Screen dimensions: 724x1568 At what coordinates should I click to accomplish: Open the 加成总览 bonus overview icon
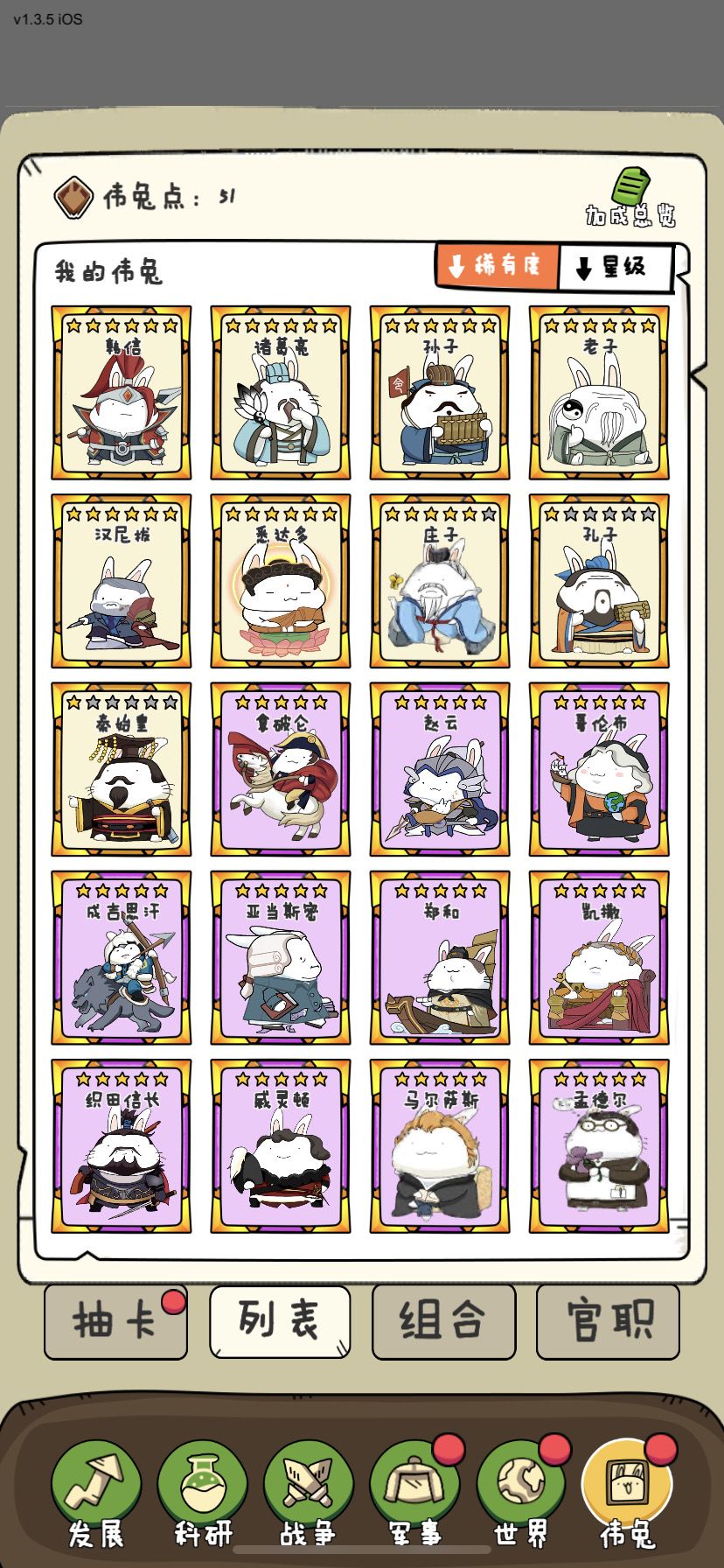(x=632, y=188)
